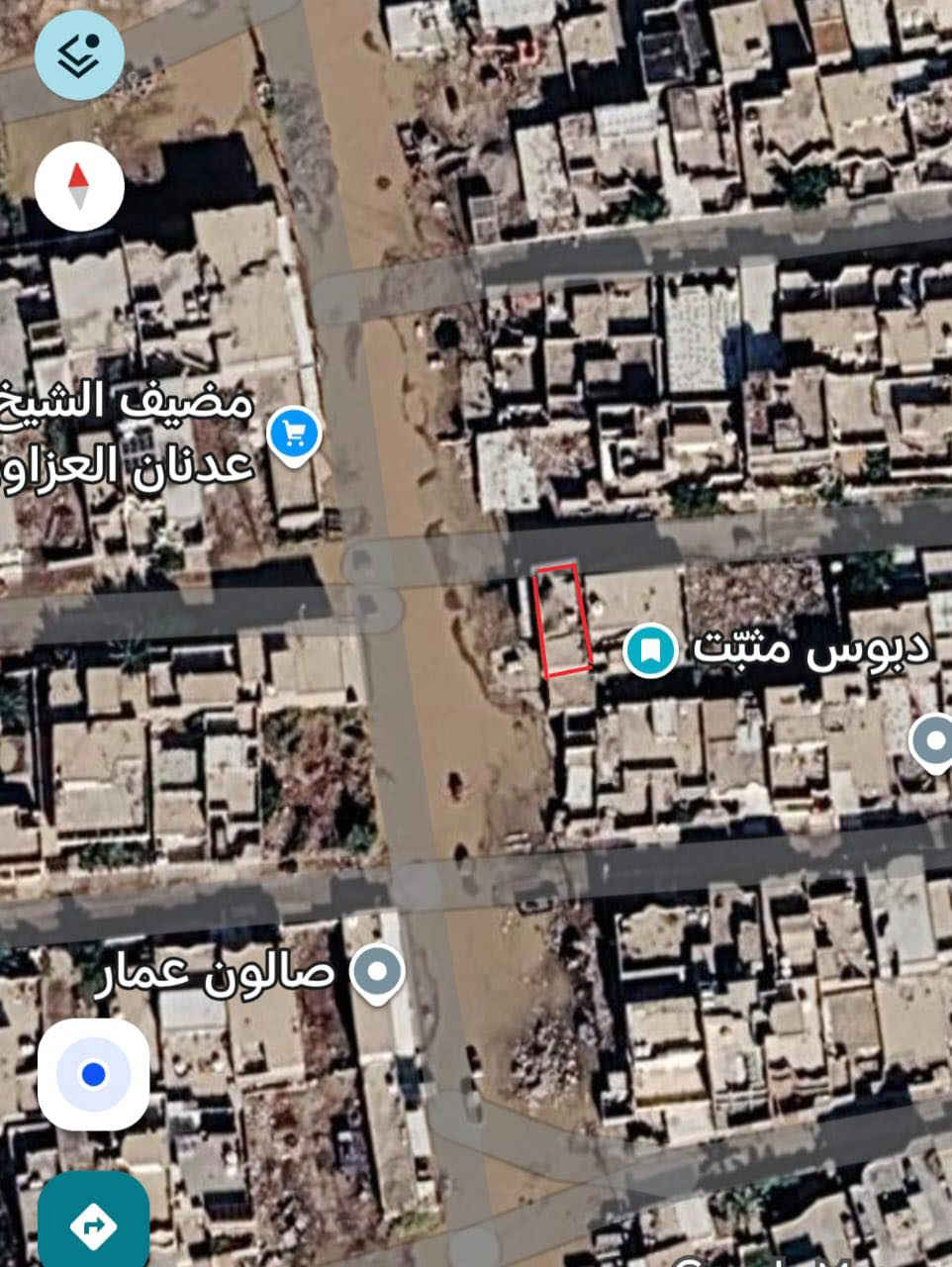Select the saved pin دبوس مثبّت
Screen dimensions: 952x1267
click(x=649, y=650)
